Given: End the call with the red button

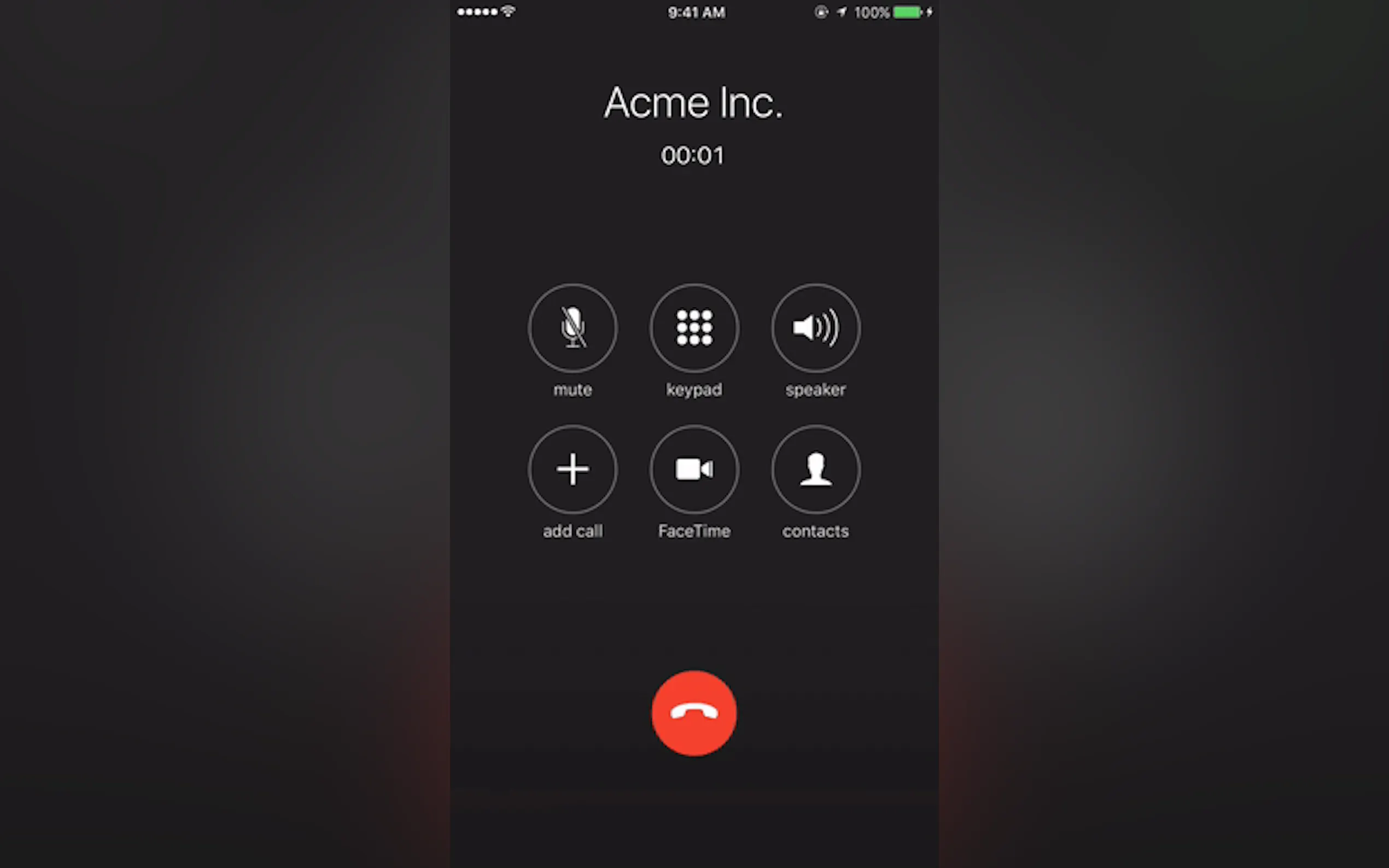Looking at the screenshot, I should (x=693, y=713).
